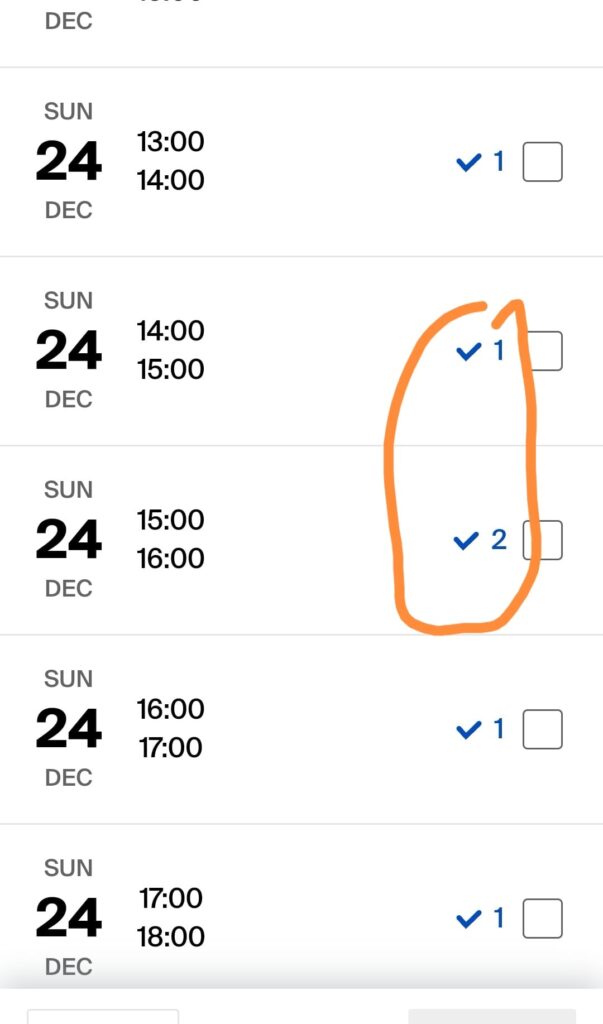
Task: Tick the 15:00–16:00 time slot checkbox
Action: pos(545,540)
